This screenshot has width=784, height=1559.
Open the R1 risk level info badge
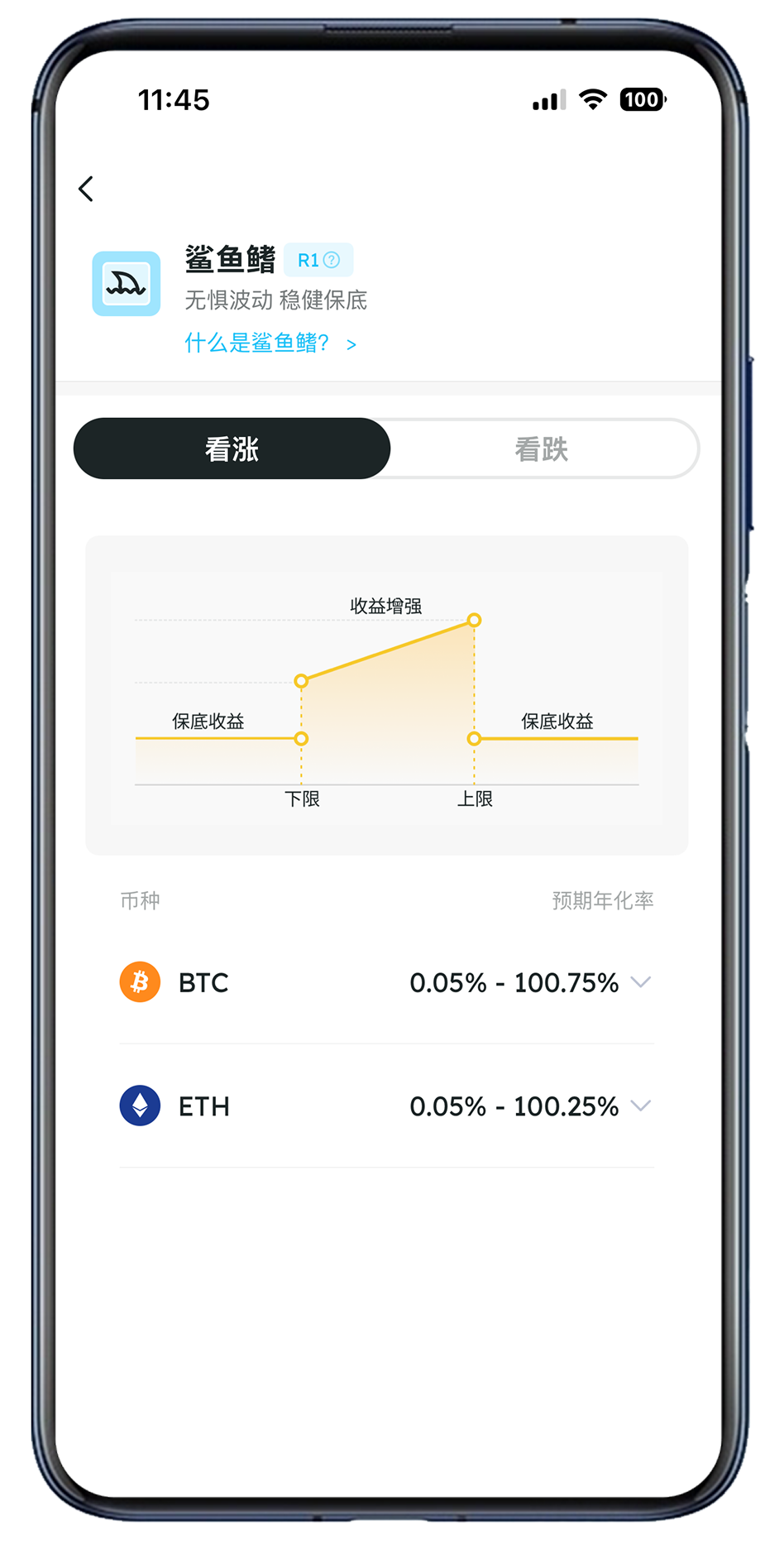pyautogui.click(x=318, y=260)
